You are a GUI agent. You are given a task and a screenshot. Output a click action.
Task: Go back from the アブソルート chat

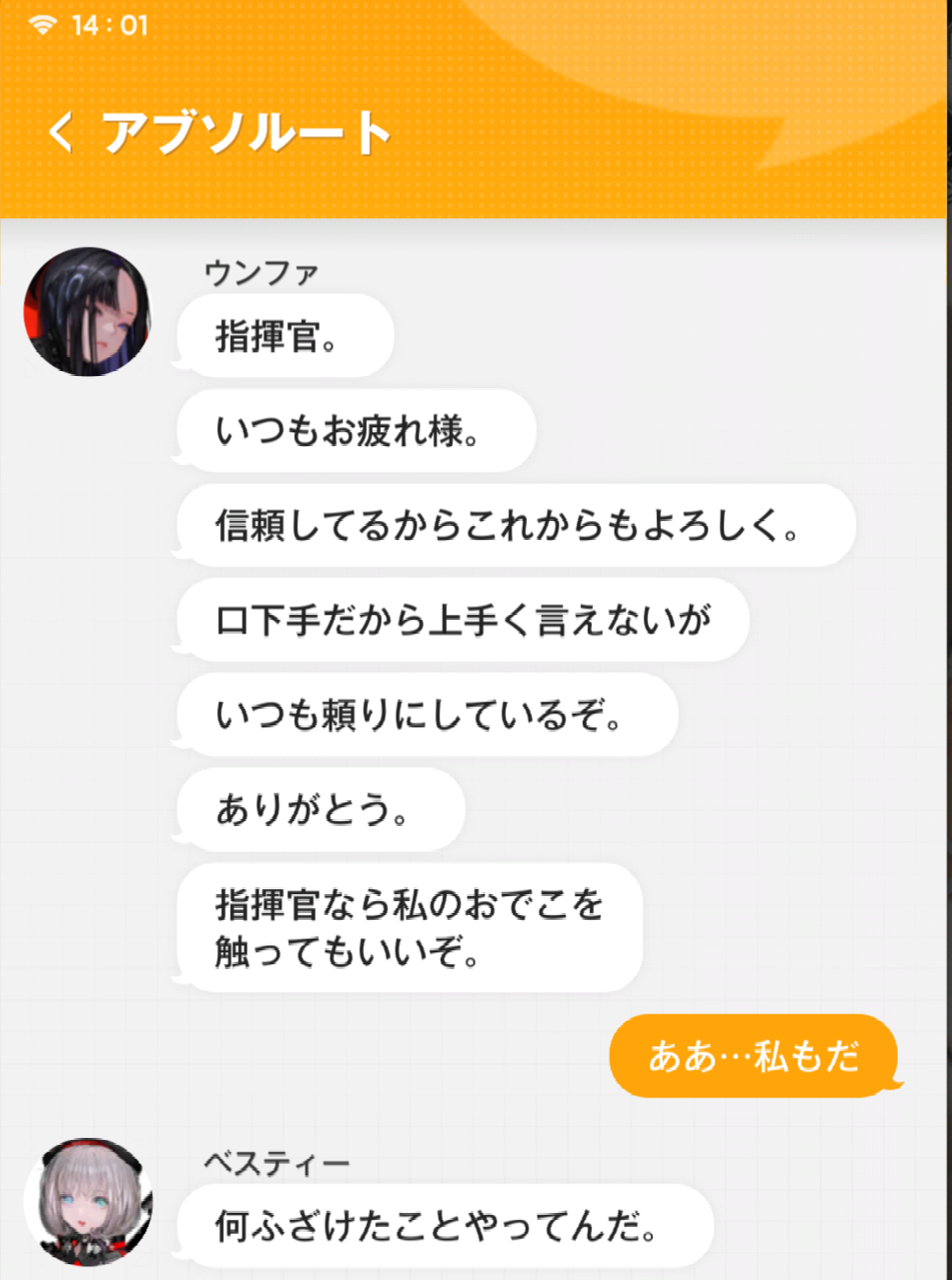click(61, 132)
